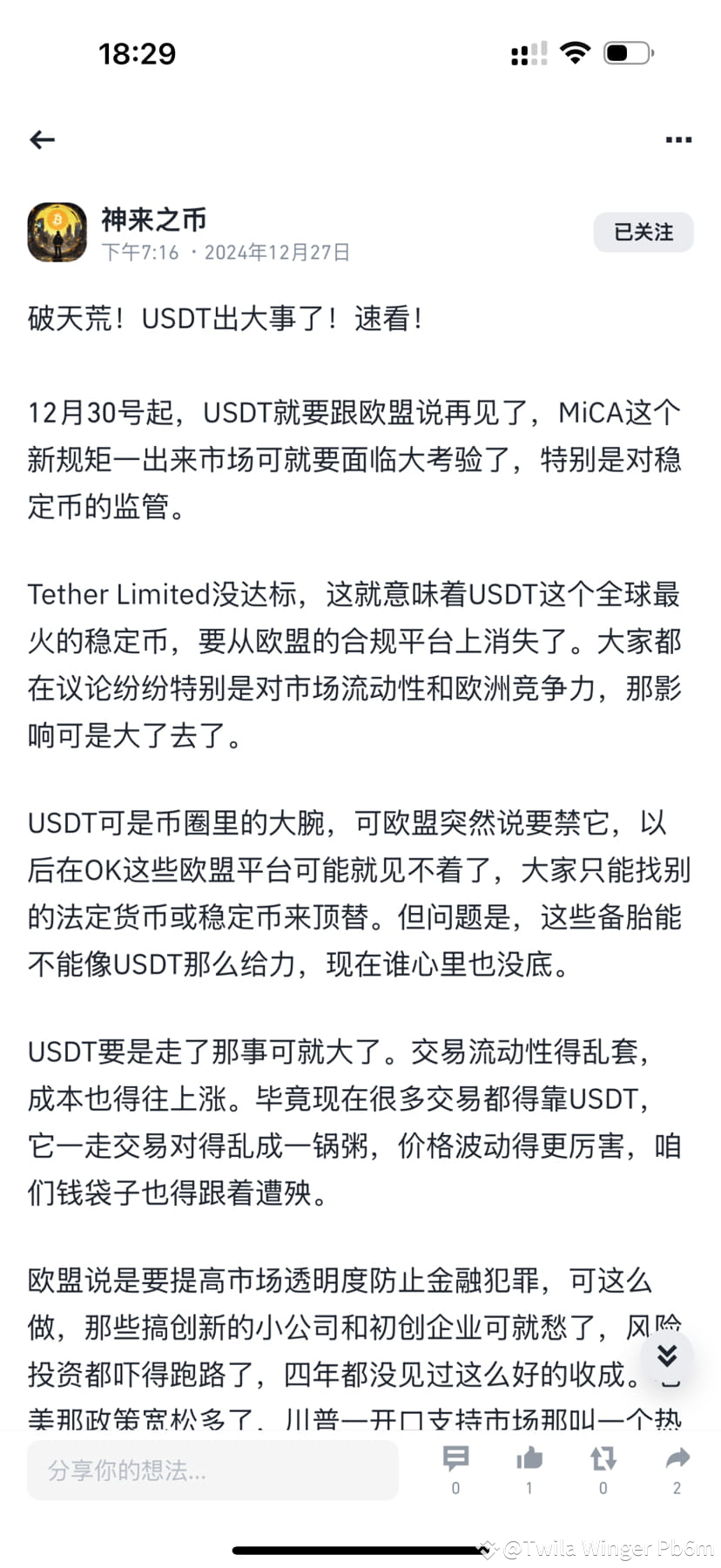View shares by tapping the count 2

(677, 1489)
